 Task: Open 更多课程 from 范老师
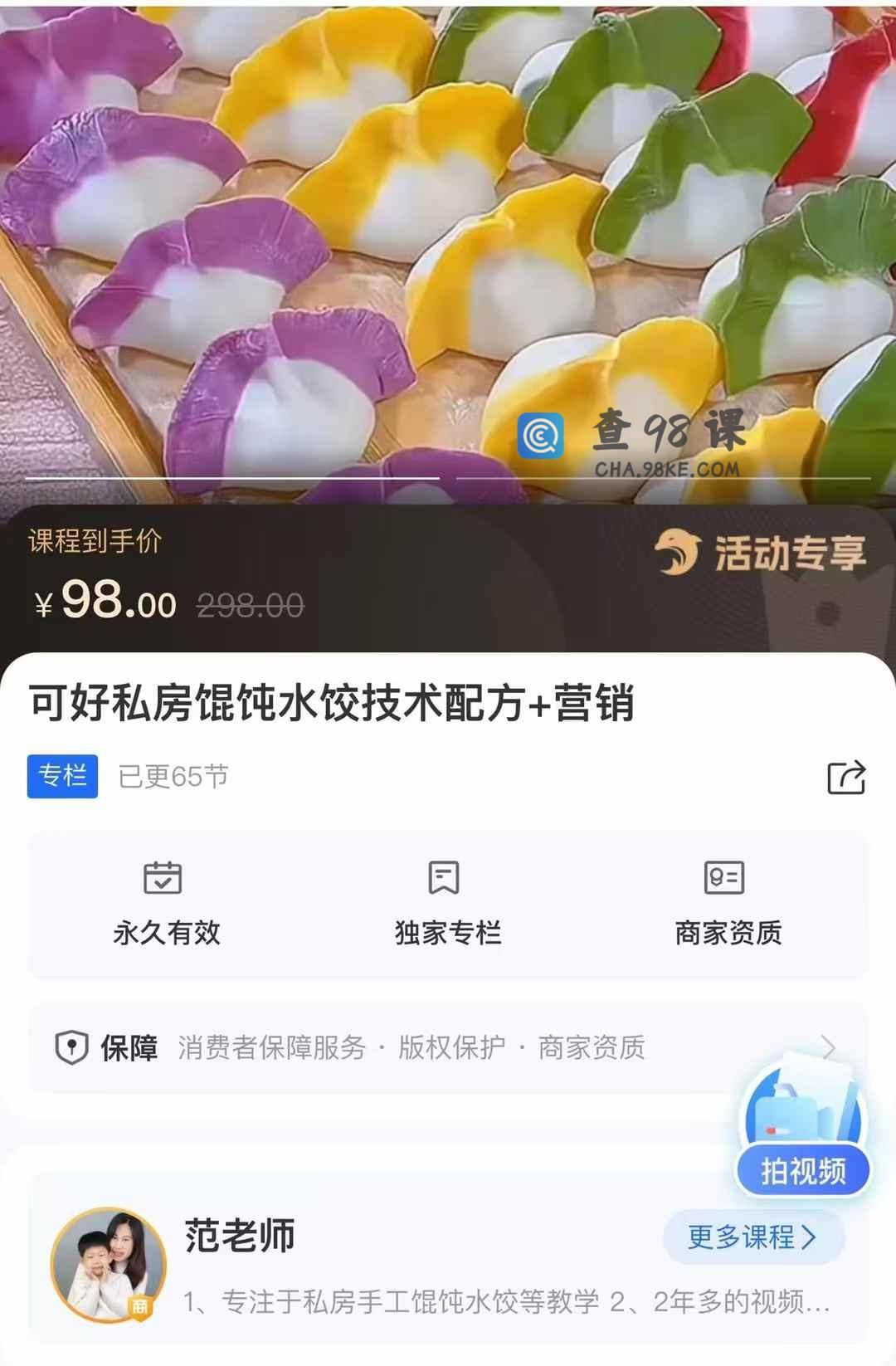coord(752,1237)
